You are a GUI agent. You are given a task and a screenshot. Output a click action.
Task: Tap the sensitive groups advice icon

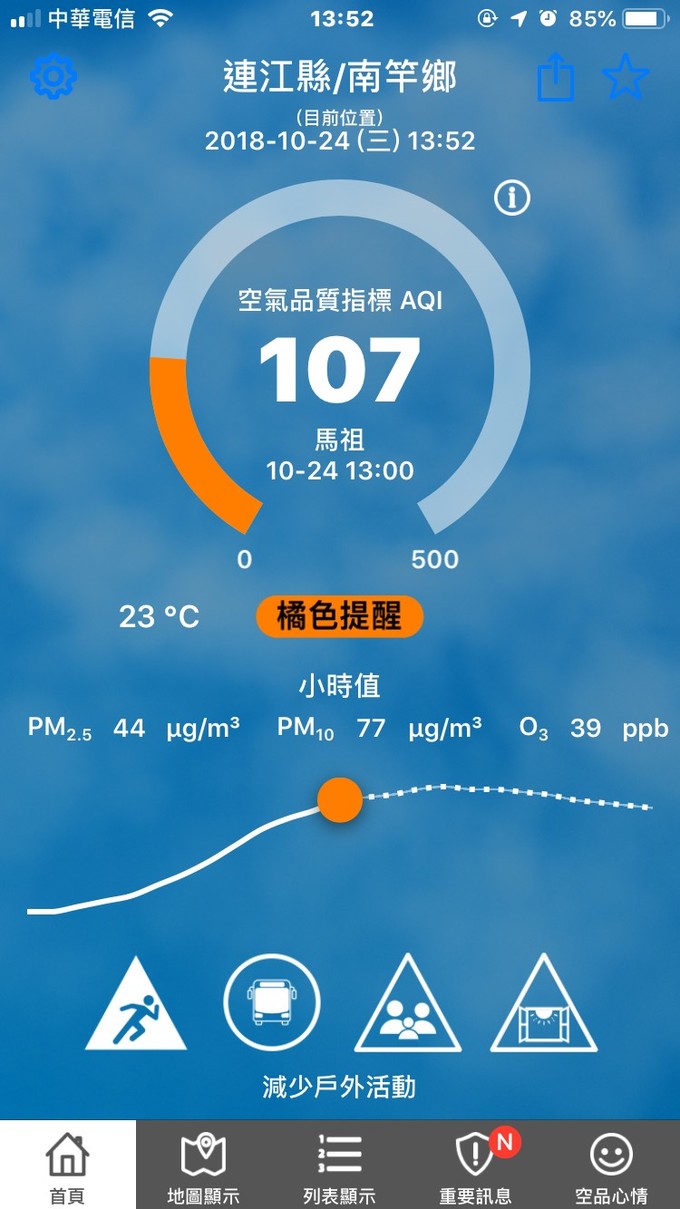pos(408,1007)
